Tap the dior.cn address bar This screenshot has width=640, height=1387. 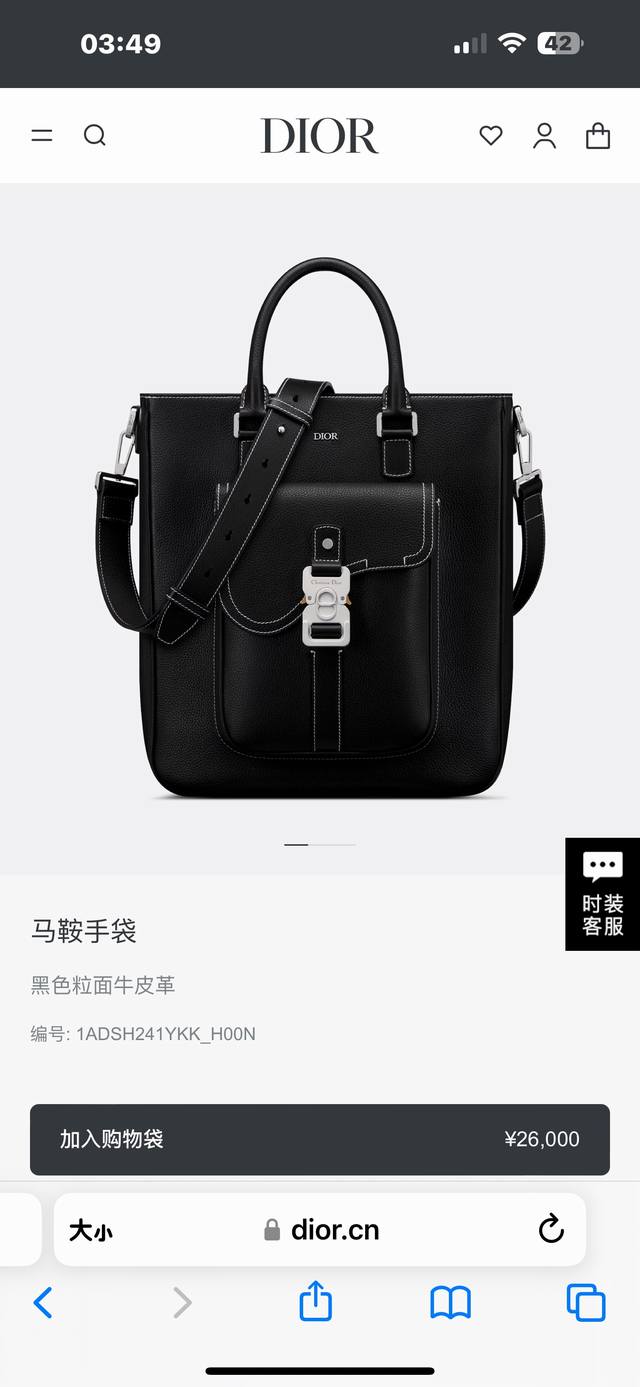(322, 1230)
